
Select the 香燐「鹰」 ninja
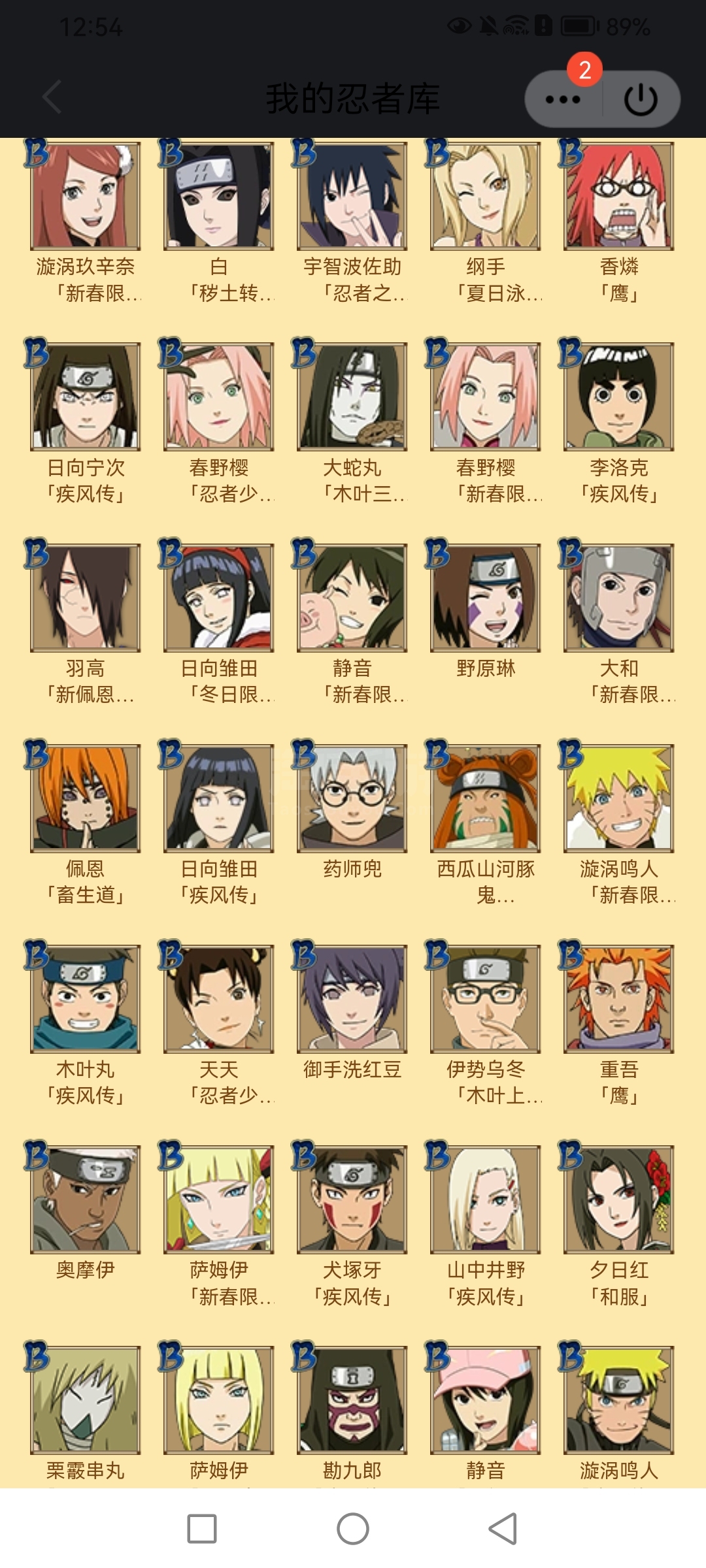click(x=619, y=196)
